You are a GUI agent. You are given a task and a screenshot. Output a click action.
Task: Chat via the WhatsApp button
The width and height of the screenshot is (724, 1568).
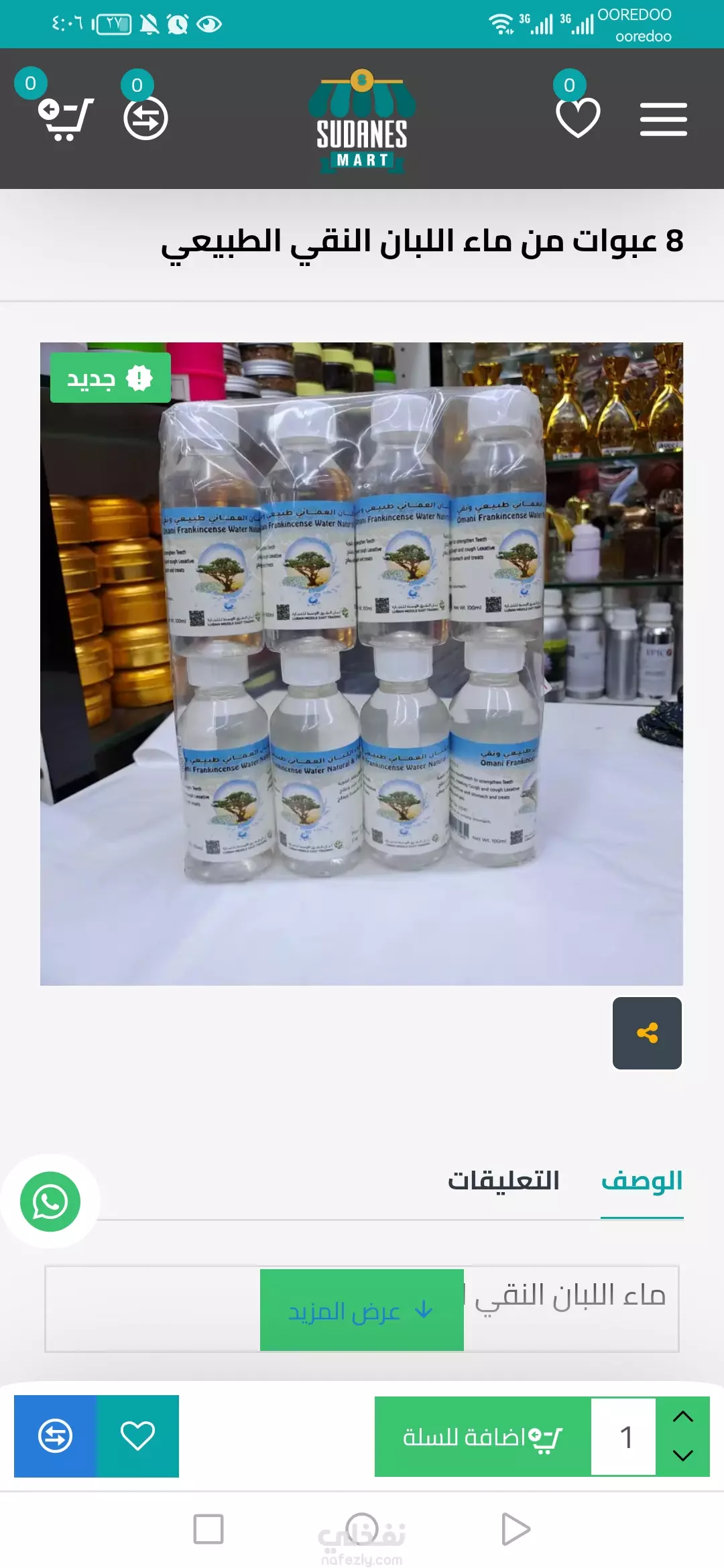[50, 1201]
